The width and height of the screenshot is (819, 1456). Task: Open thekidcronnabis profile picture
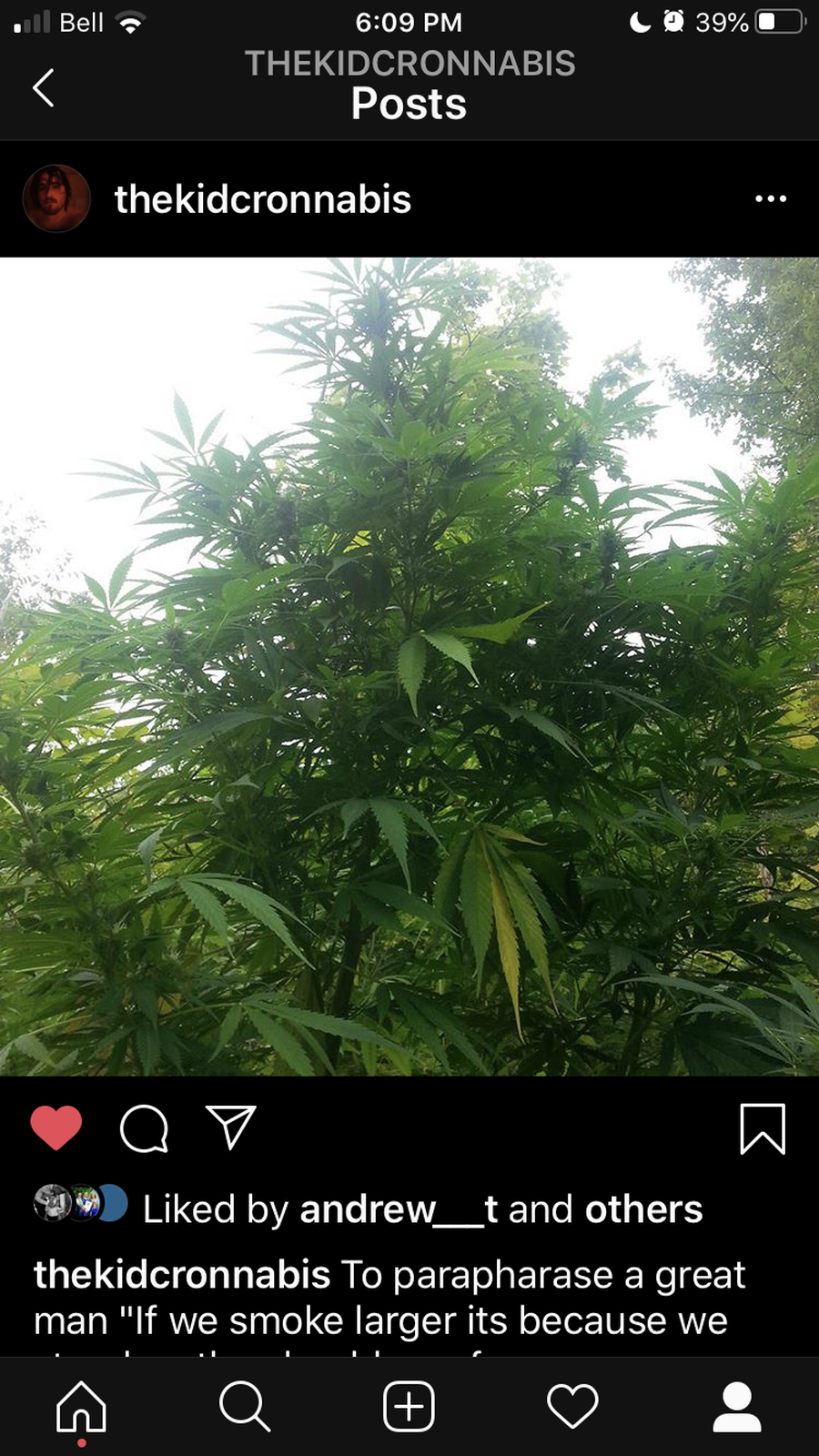56,198
